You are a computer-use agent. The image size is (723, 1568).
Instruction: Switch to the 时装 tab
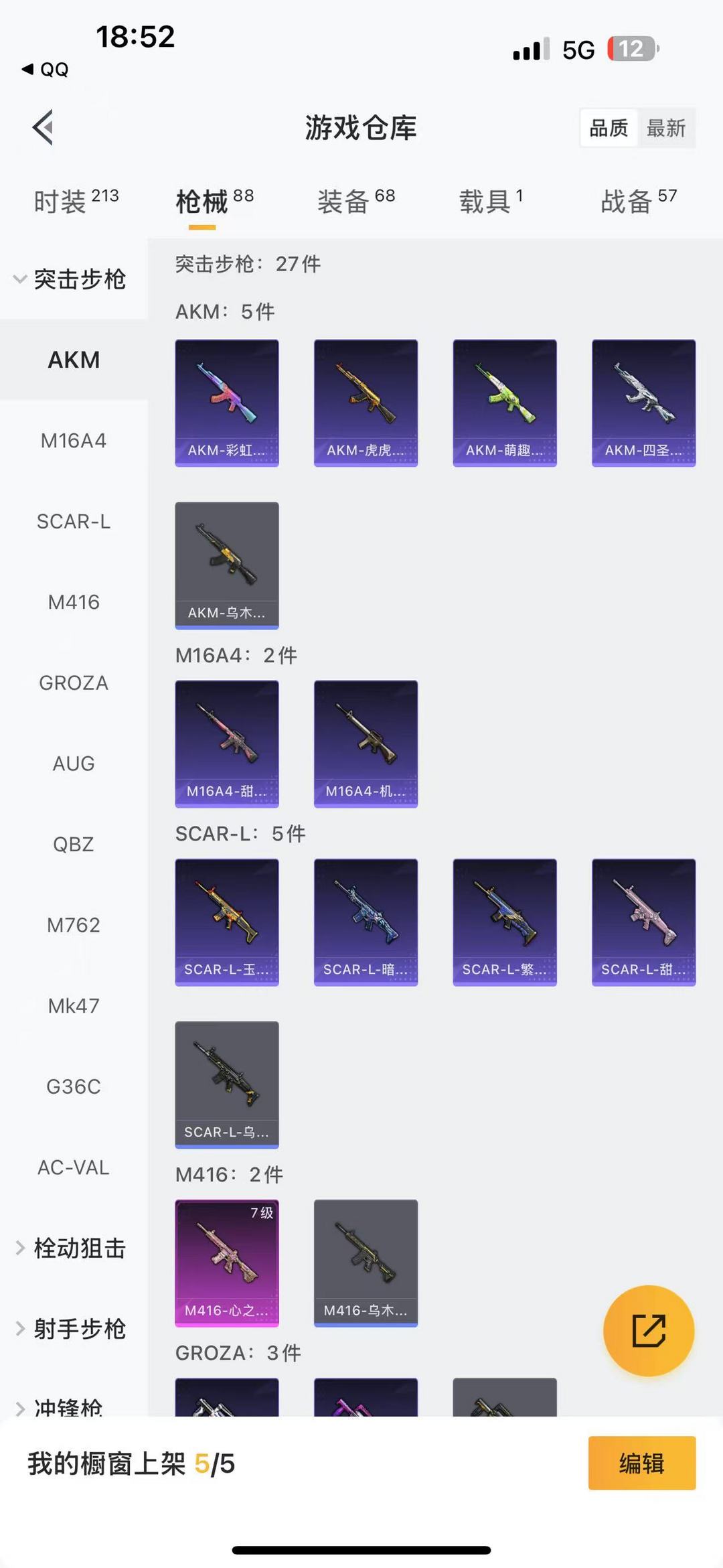click(76, 201)
